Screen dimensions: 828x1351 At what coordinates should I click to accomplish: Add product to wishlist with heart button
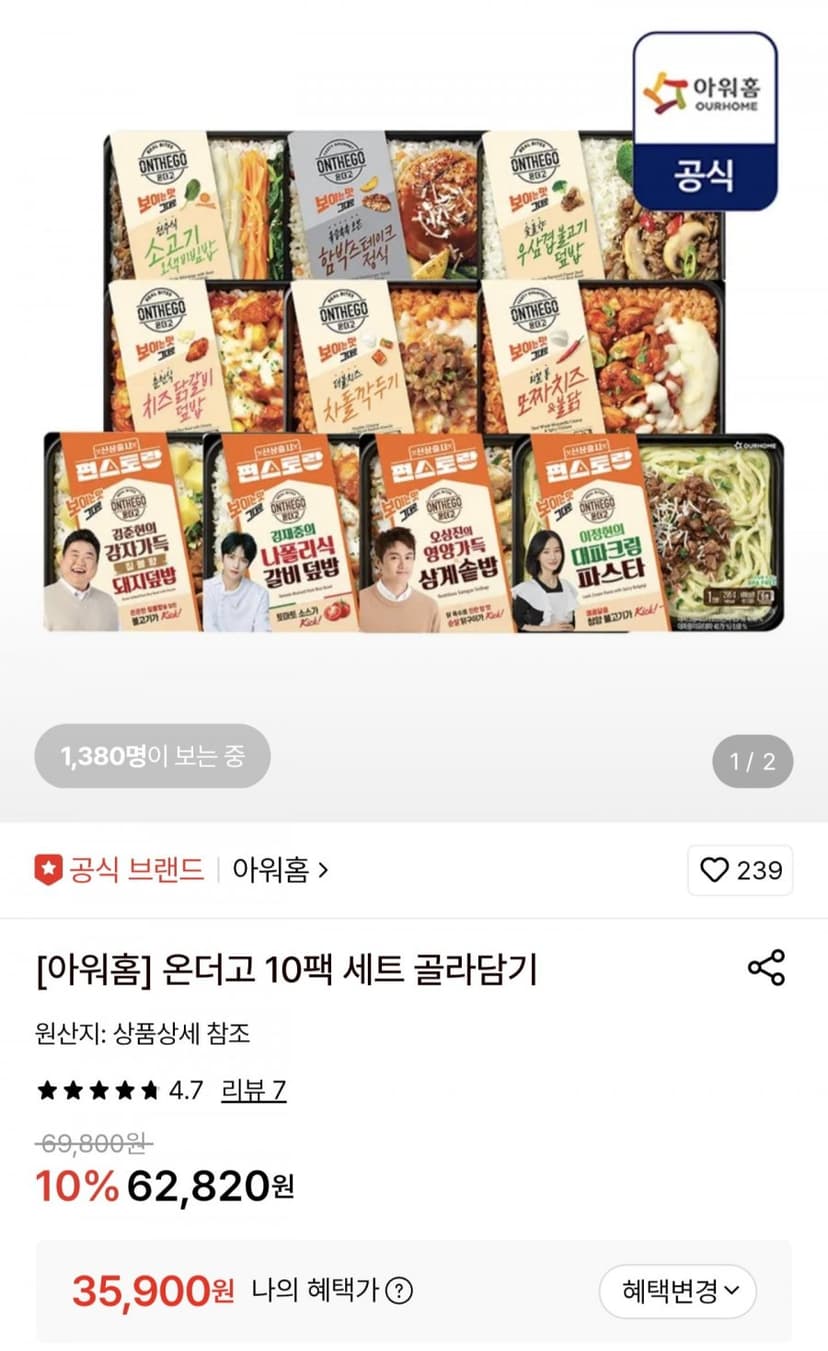(740, 870)
